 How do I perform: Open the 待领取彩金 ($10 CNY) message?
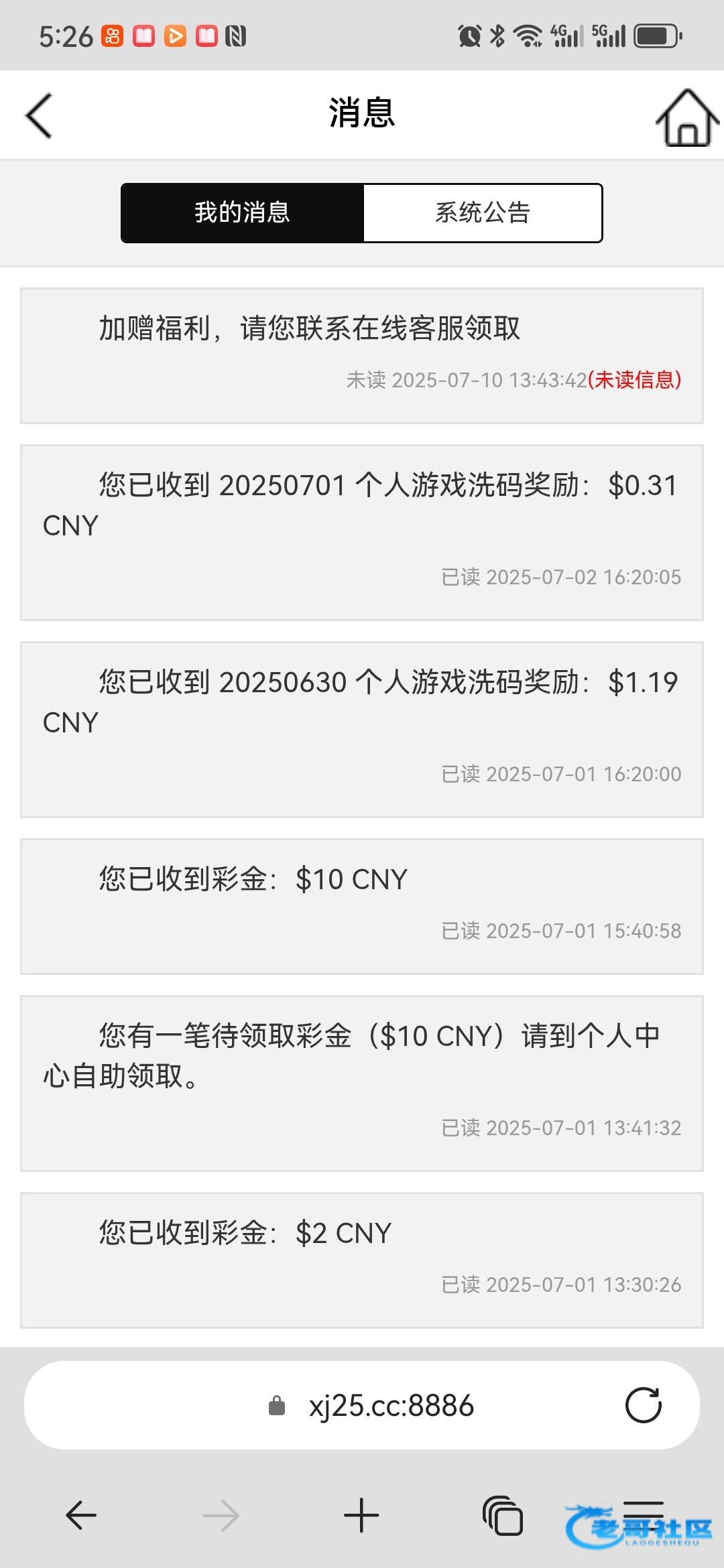[362, 1083]
